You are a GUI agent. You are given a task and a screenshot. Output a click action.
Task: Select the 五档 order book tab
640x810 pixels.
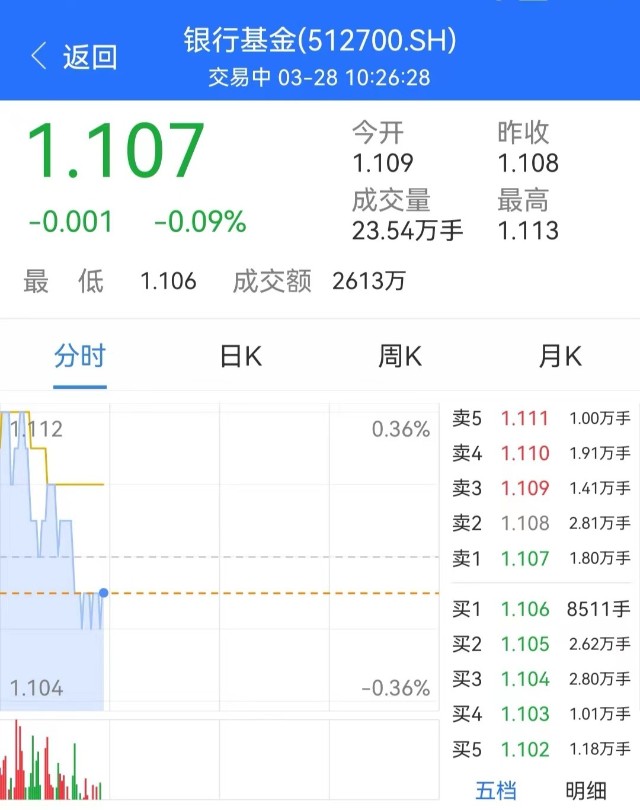pos(496,791)
